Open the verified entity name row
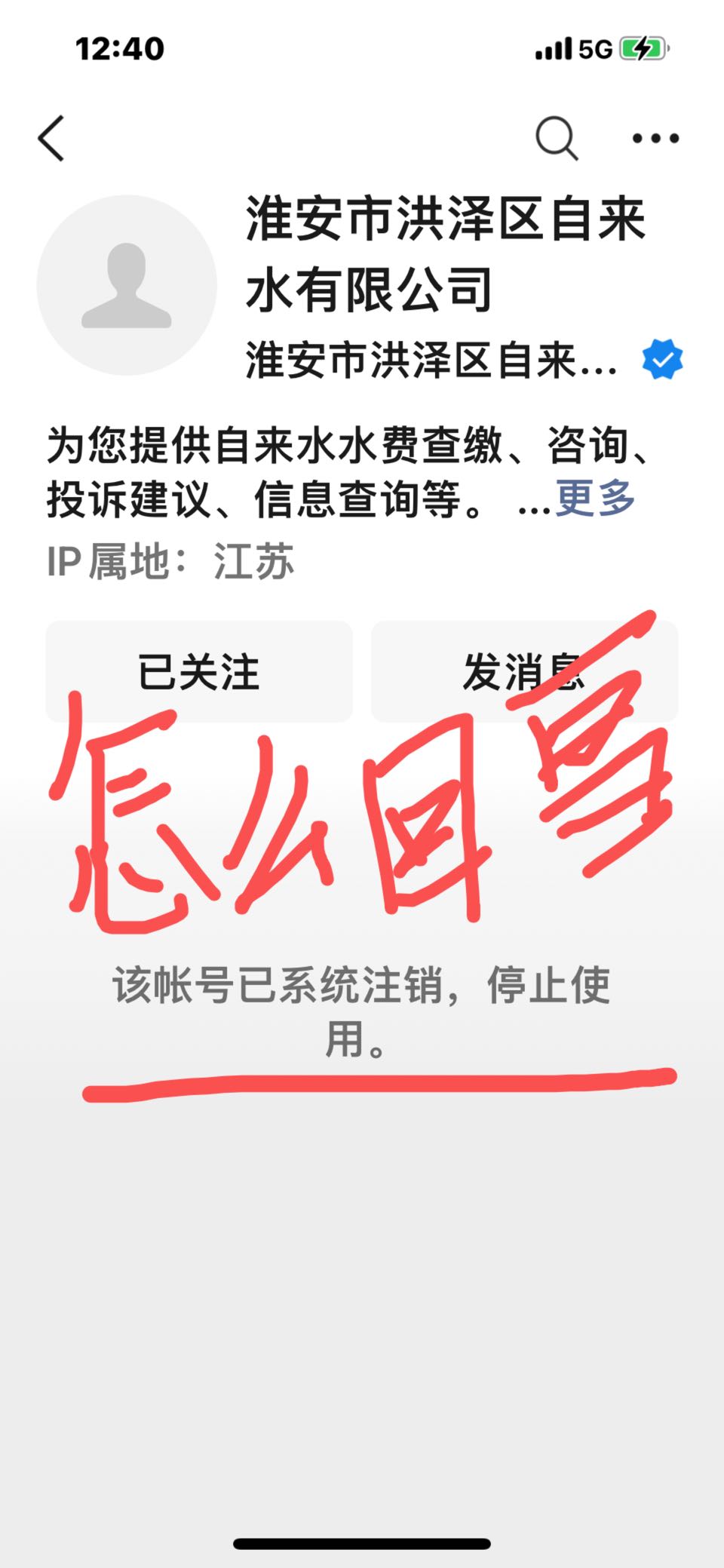The width and height of the screenshot is (724, 1568). tap(465, 360)
